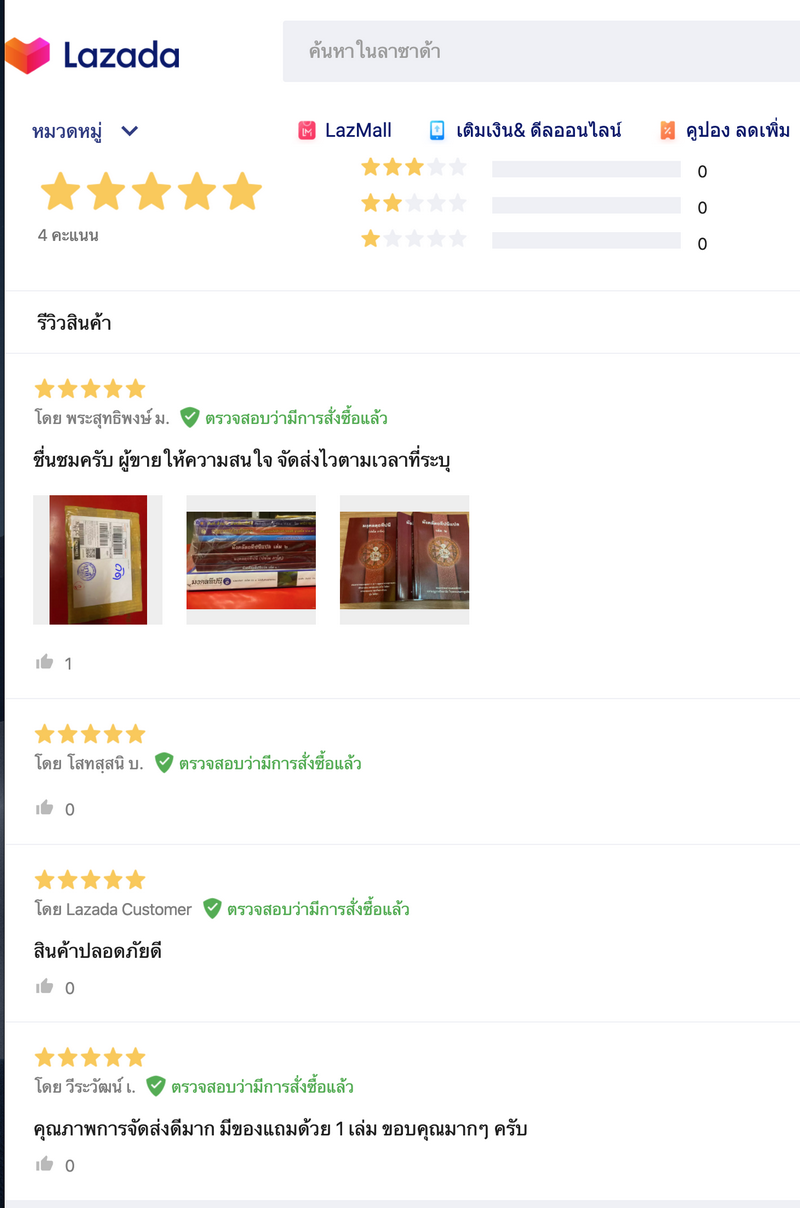This screenshot has width=800, height=1208.
Task: Open the LazMall link
Action: click(345, 130)
